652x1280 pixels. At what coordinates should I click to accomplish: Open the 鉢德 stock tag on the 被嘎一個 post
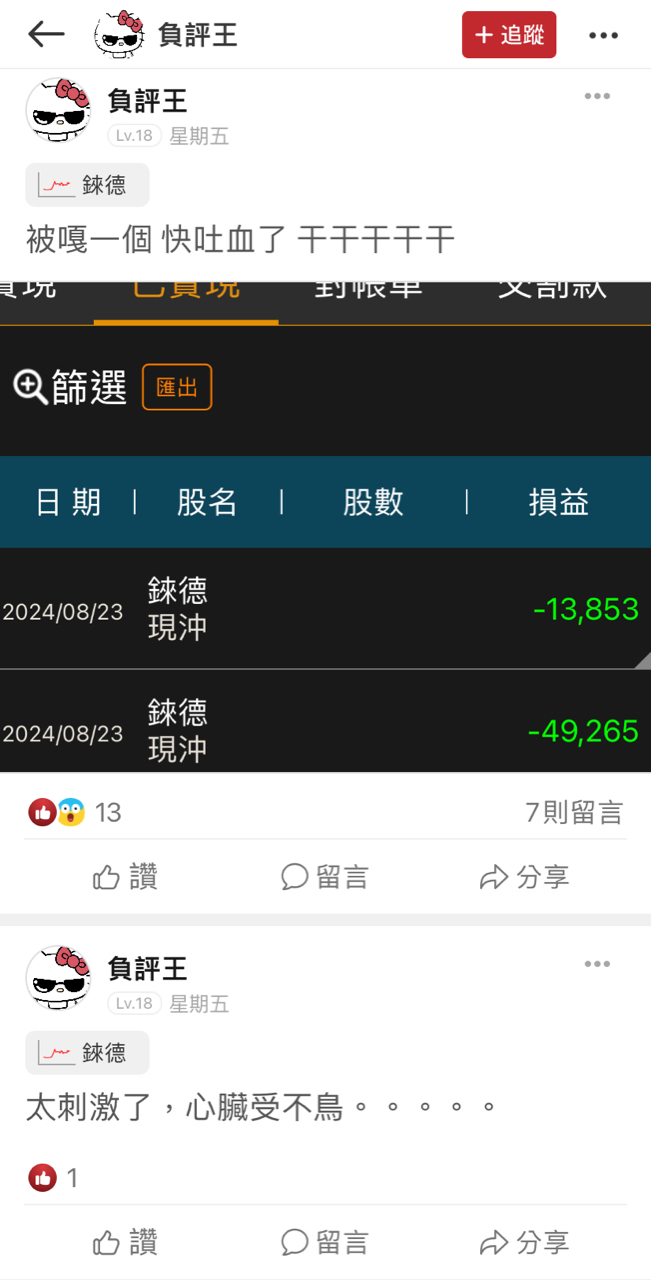tap(87, 185)
